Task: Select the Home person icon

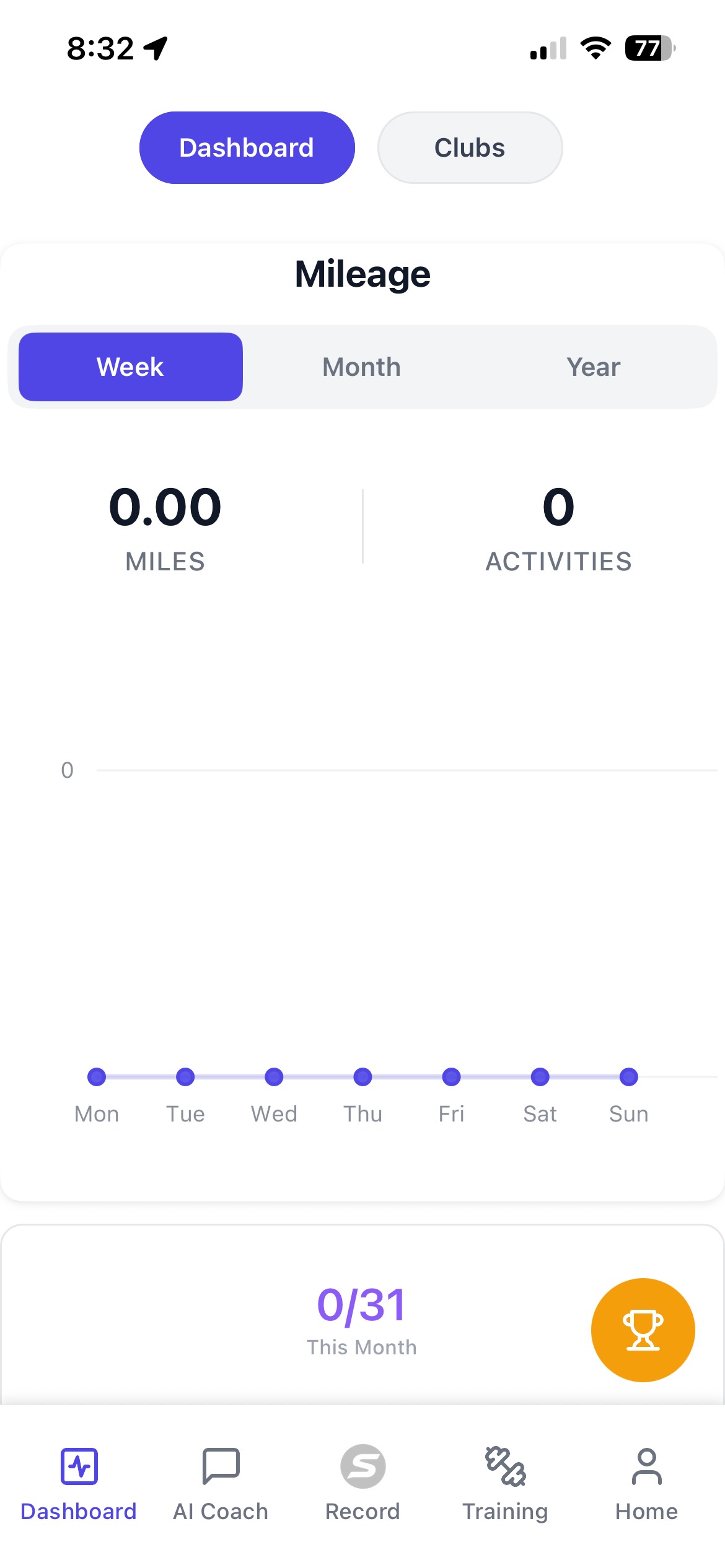Action: coord(646,1466)
